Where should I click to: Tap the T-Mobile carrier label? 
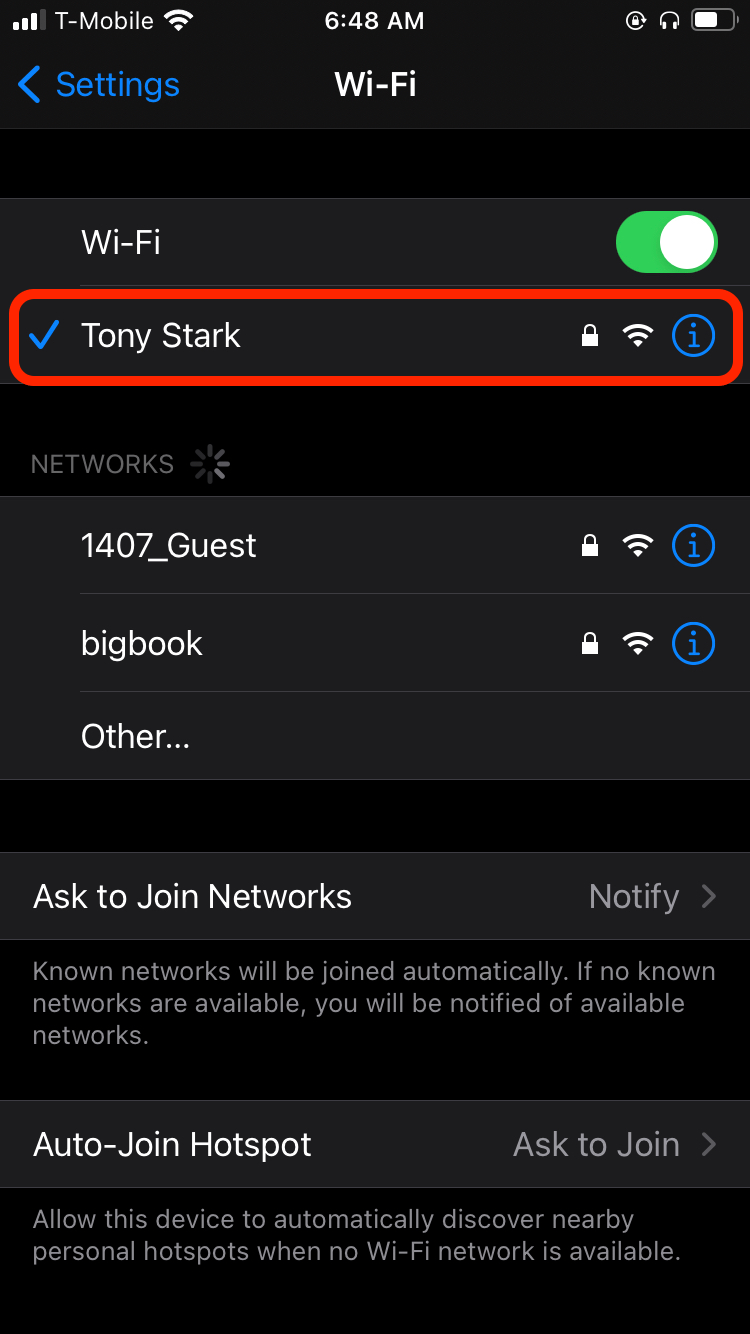pos(103,20)
